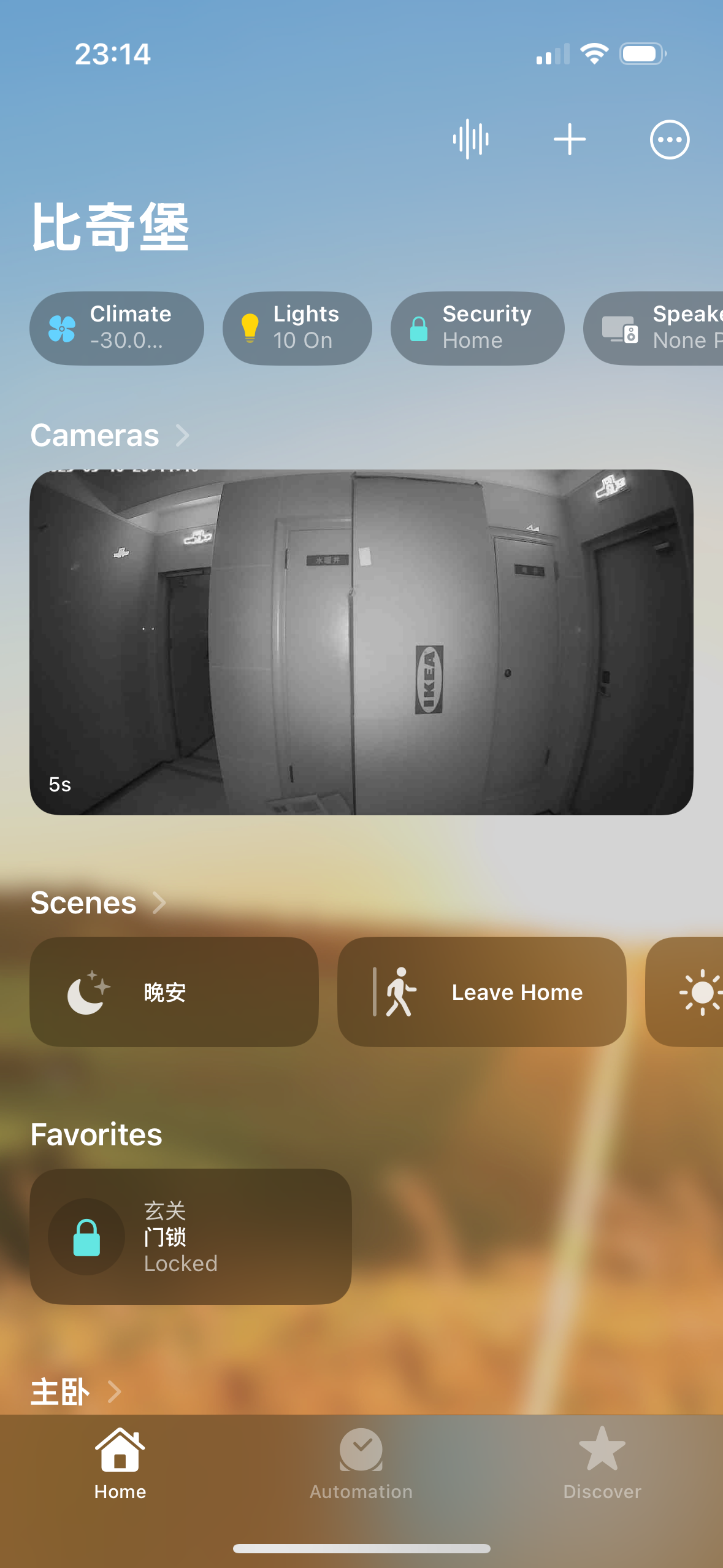Open the hallway camera live feed

pyautogui.click(x=361, y=642)
